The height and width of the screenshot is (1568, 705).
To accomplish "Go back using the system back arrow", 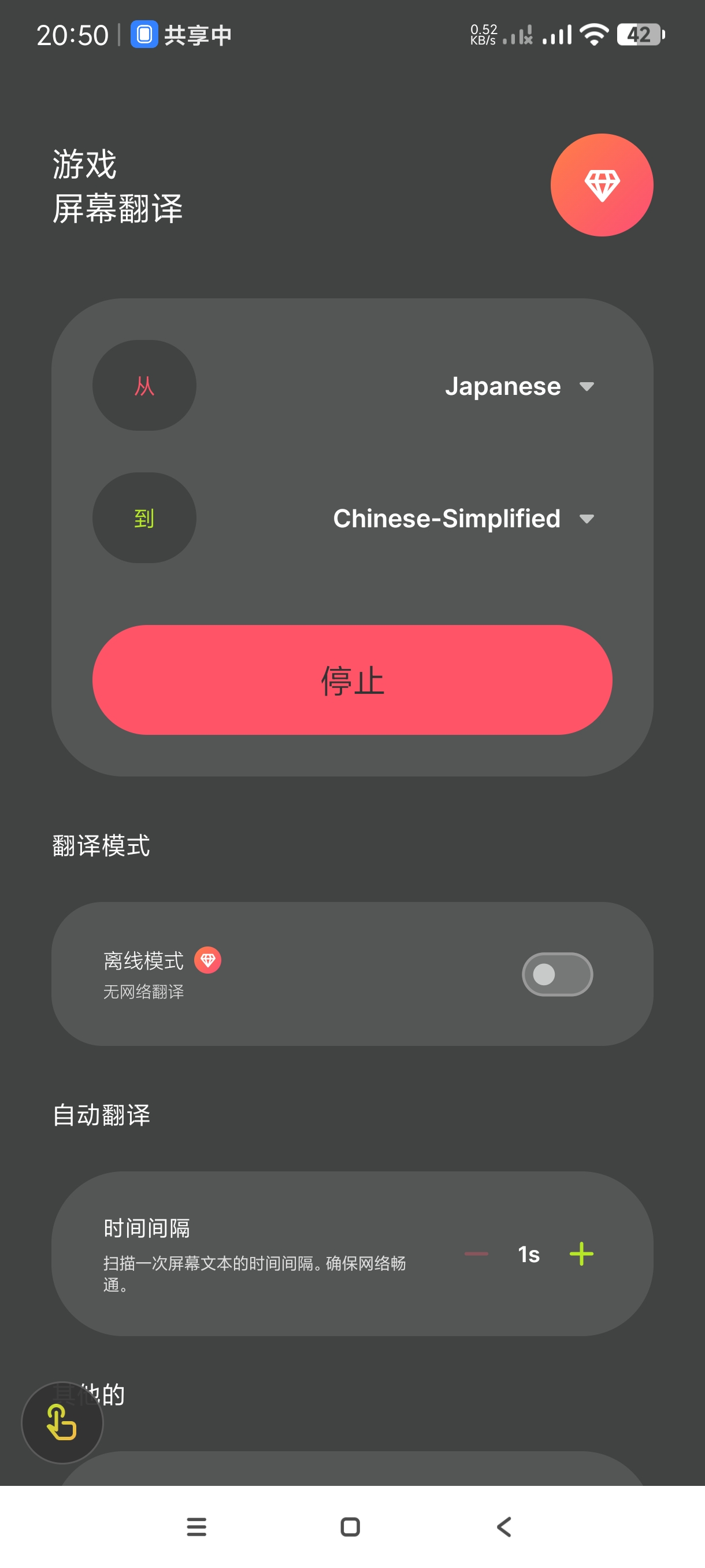I will coord(504,1526).
